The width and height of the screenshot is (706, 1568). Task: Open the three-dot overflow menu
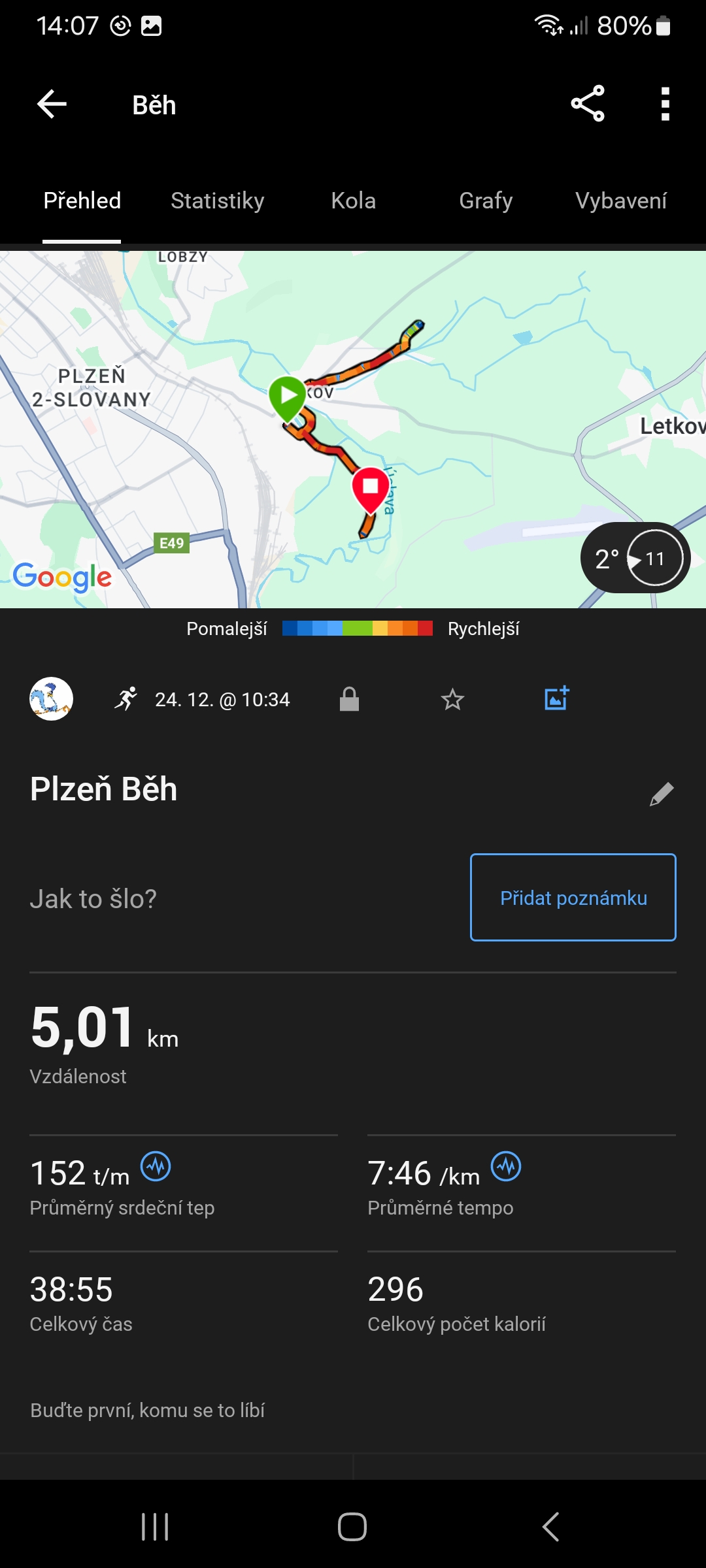[x=665, y=104]
